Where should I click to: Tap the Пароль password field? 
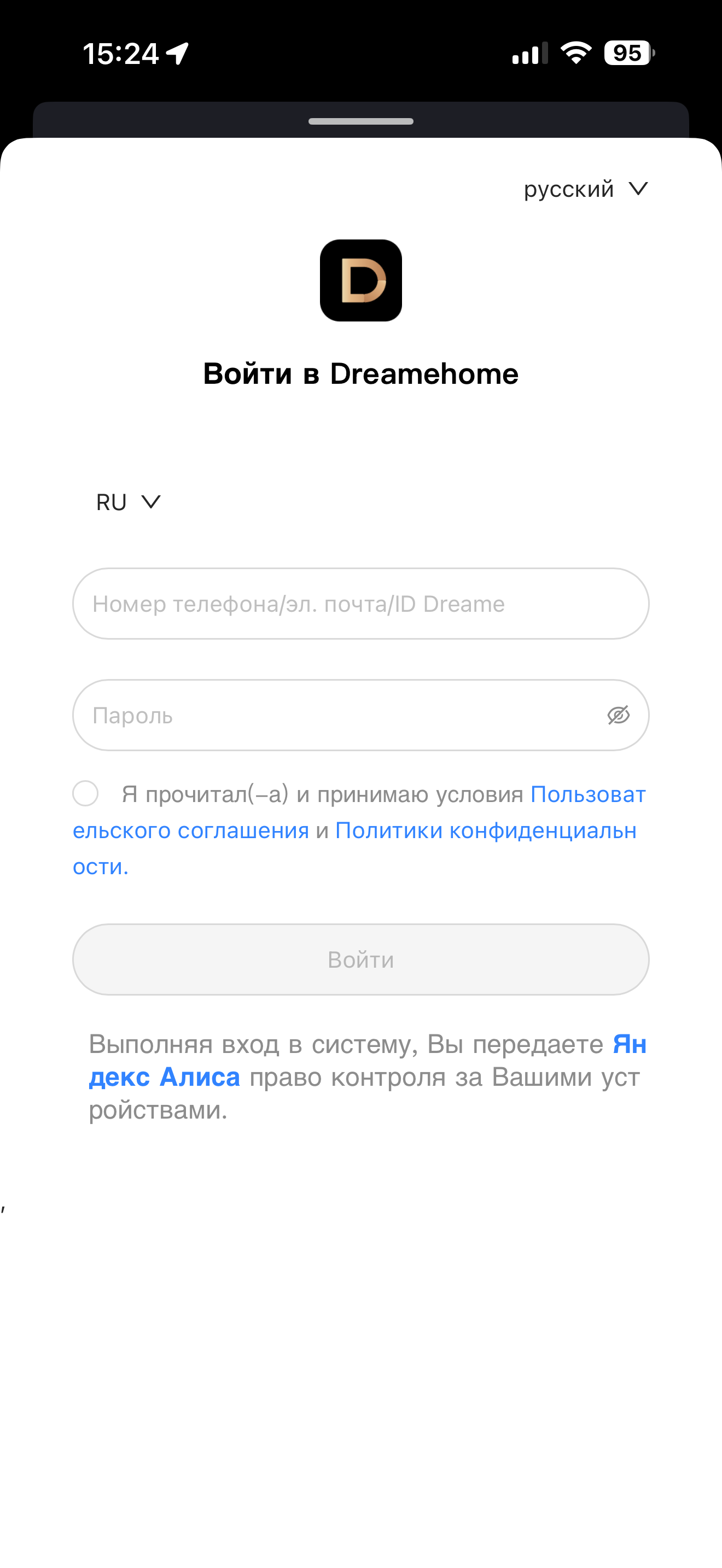click(341, 715)
